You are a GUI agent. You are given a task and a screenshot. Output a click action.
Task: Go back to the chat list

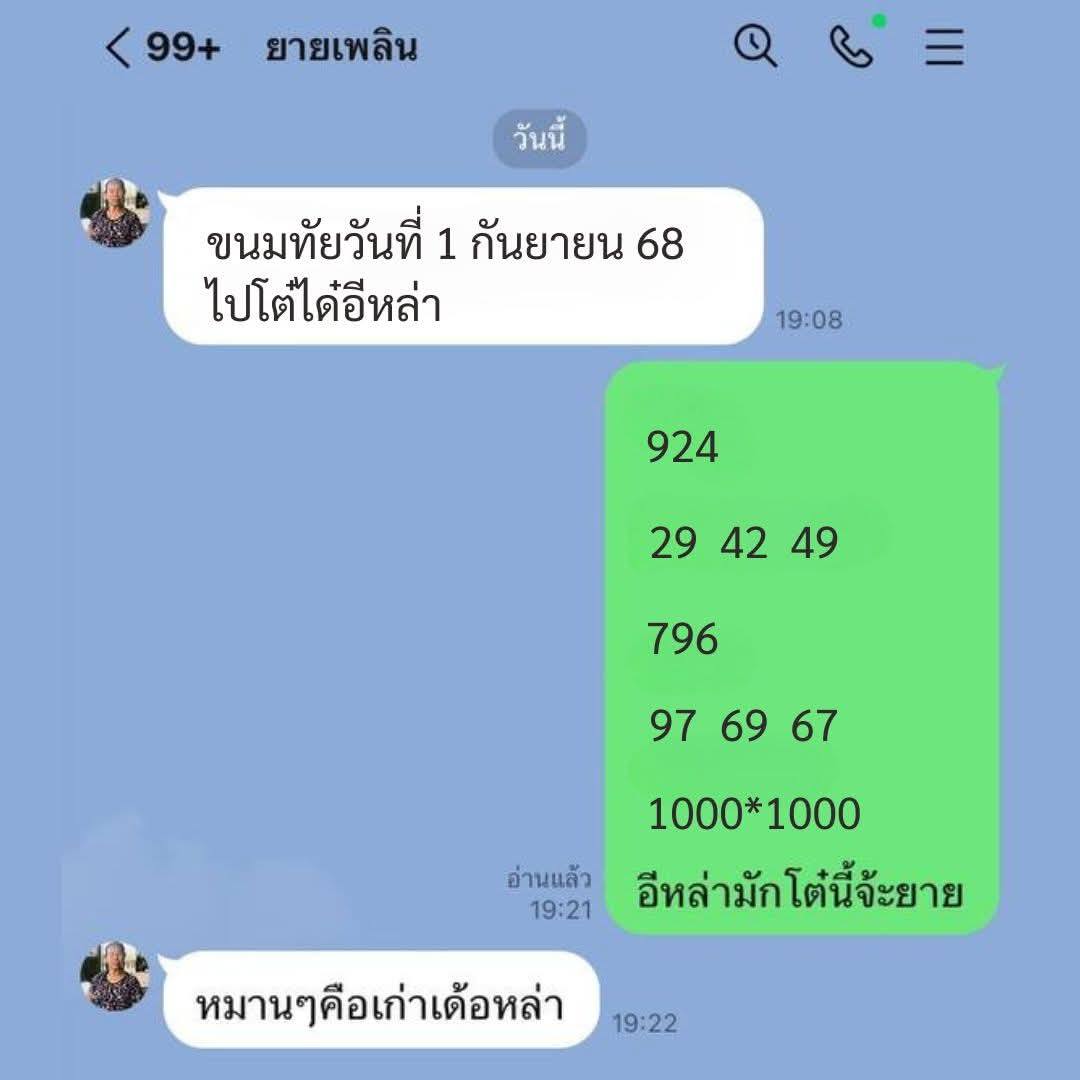point(118,48)
